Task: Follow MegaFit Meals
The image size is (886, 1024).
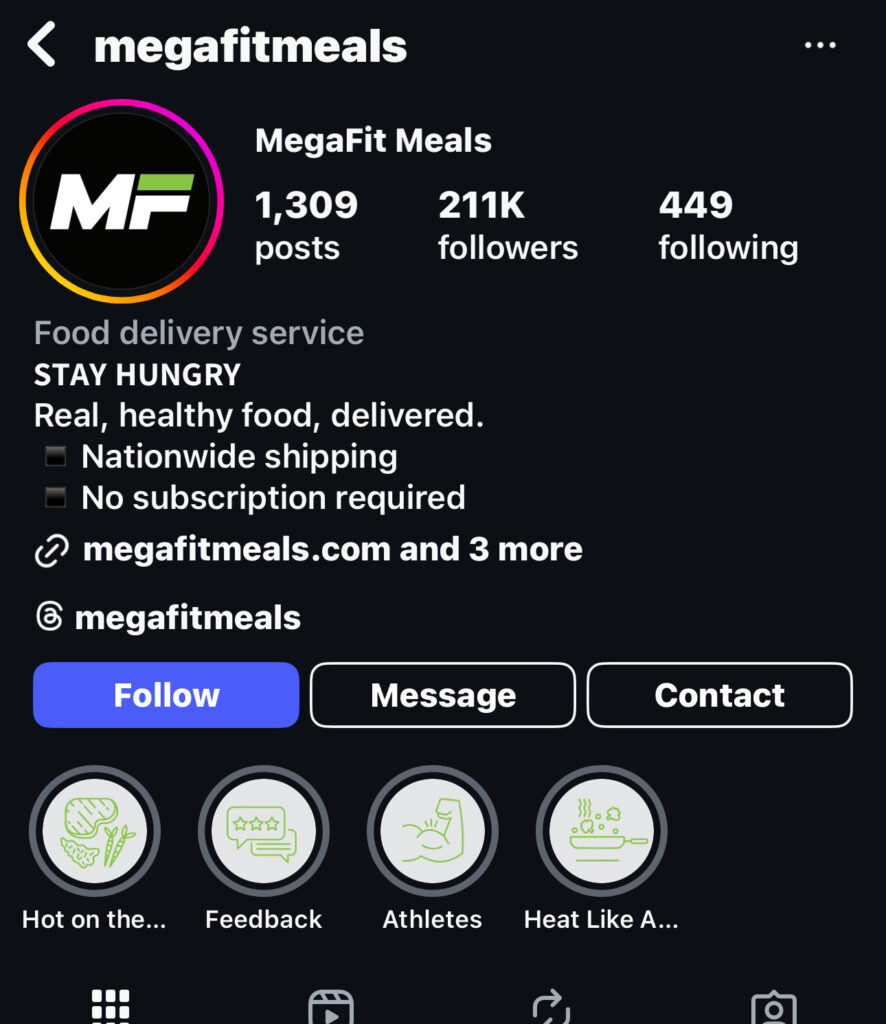Action: (166, 695)
